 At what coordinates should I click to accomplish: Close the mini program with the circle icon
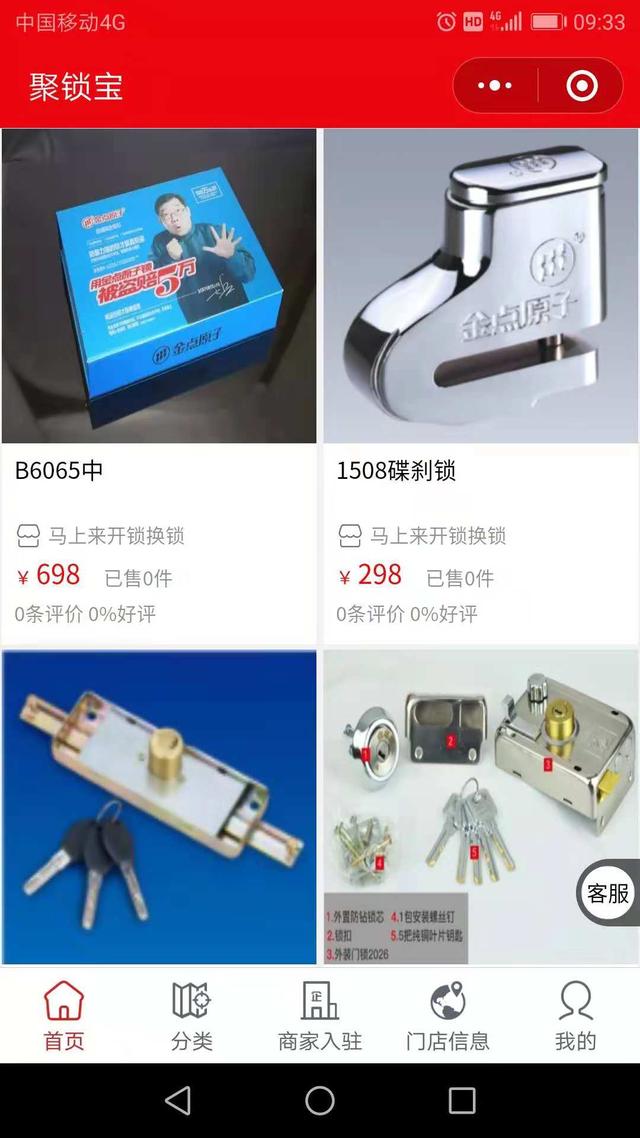581,86
